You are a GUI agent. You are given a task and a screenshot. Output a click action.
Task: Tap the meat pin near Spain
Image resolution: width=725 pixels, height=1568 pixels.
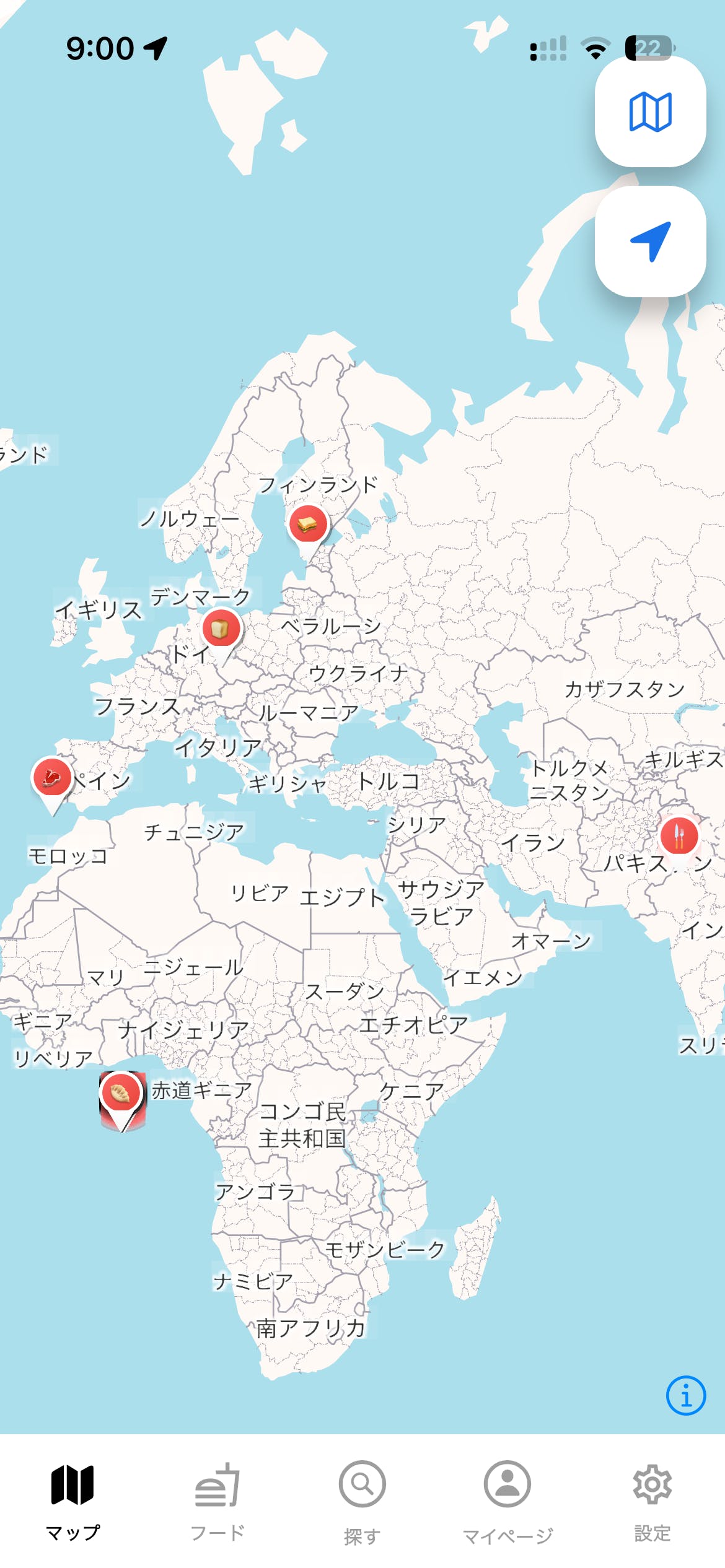coord(52,777)
